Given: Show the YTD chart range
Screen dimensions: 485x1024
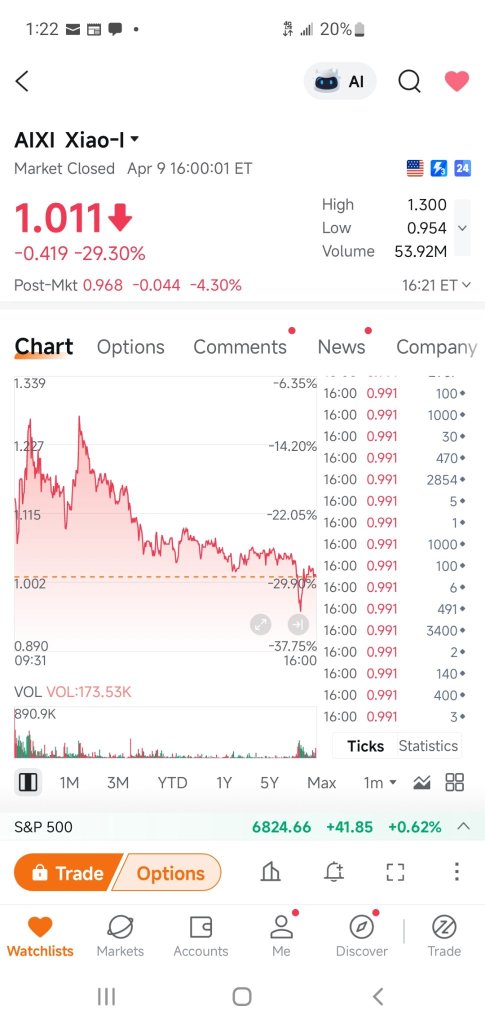Looking at the screenshot, I should [x=172, y=782].
